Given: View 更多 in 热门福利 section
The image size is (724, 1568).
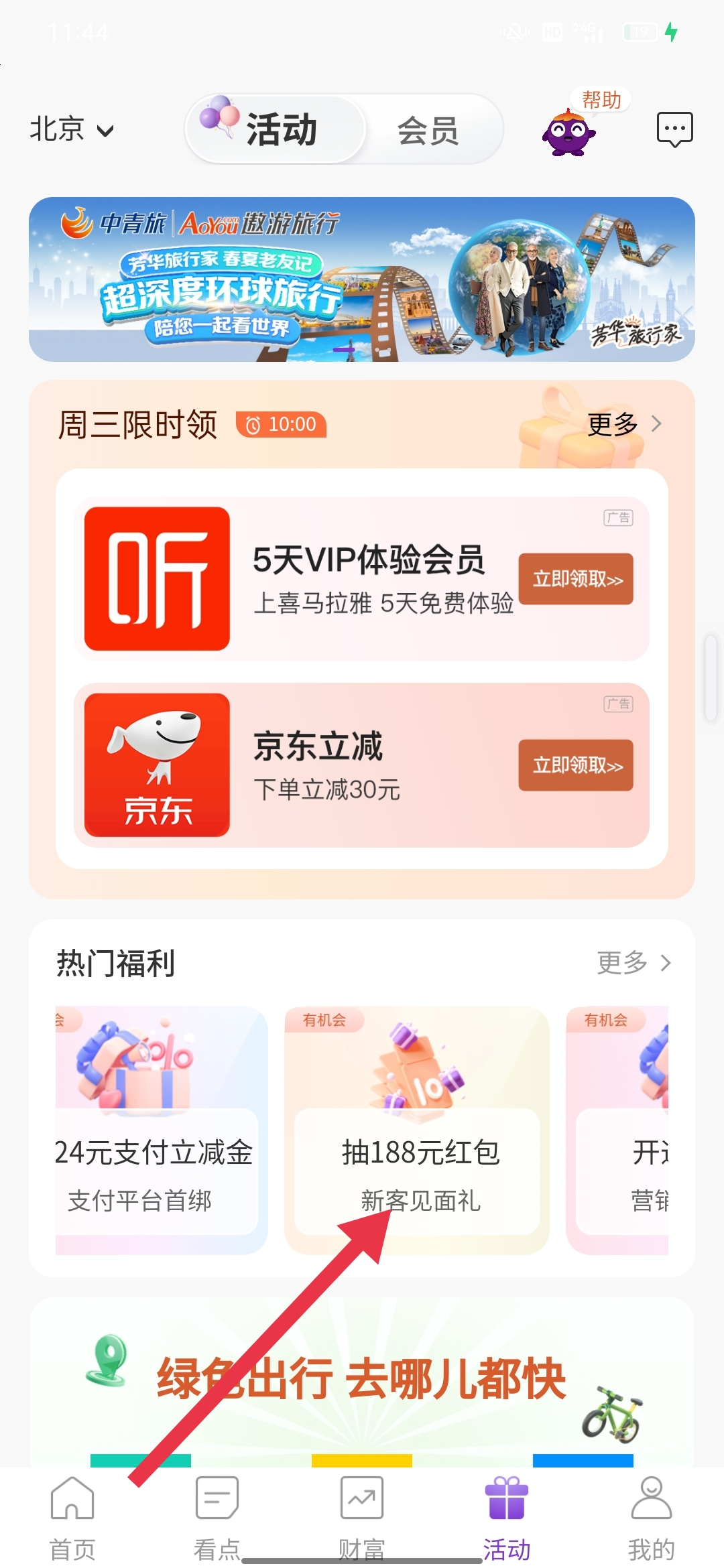Looking at the screenshot, I should tap(633, 963).
